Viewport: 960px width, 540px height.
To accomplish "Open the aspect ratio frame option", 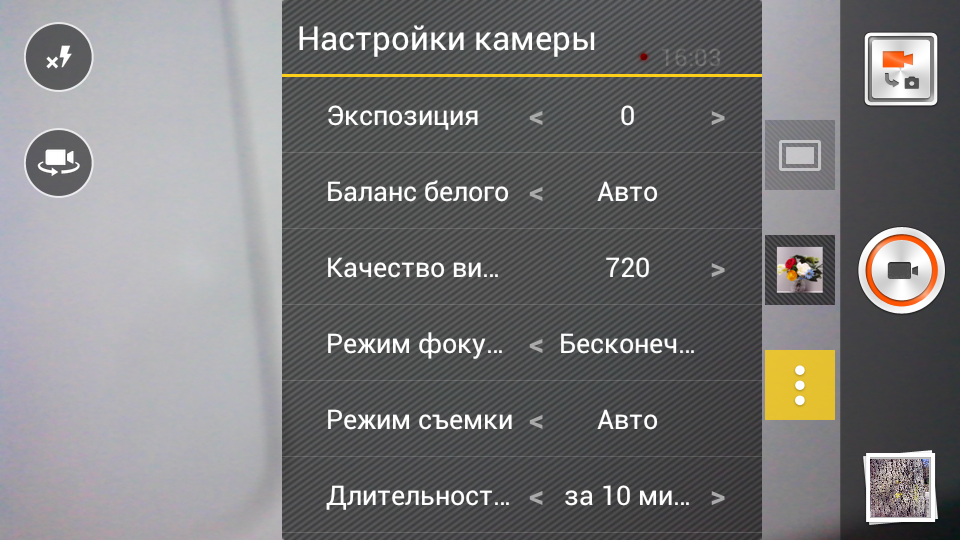I will coord(799,155).
